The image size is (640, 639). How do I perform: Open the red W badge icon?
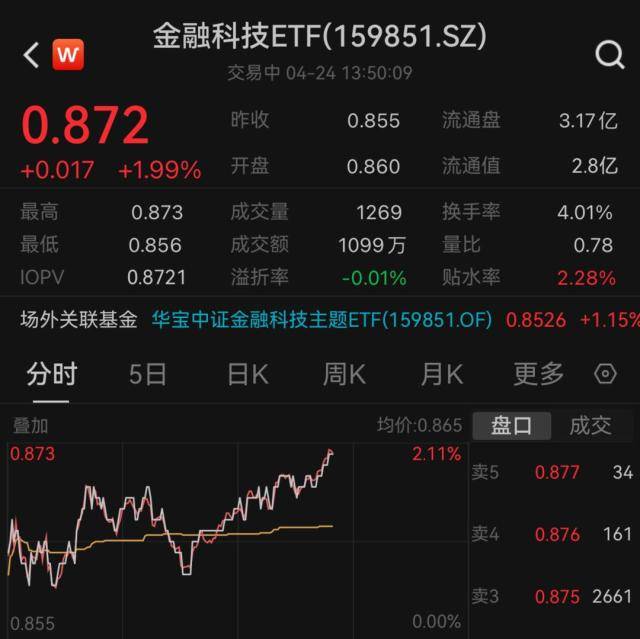click(x=68, y=54)
